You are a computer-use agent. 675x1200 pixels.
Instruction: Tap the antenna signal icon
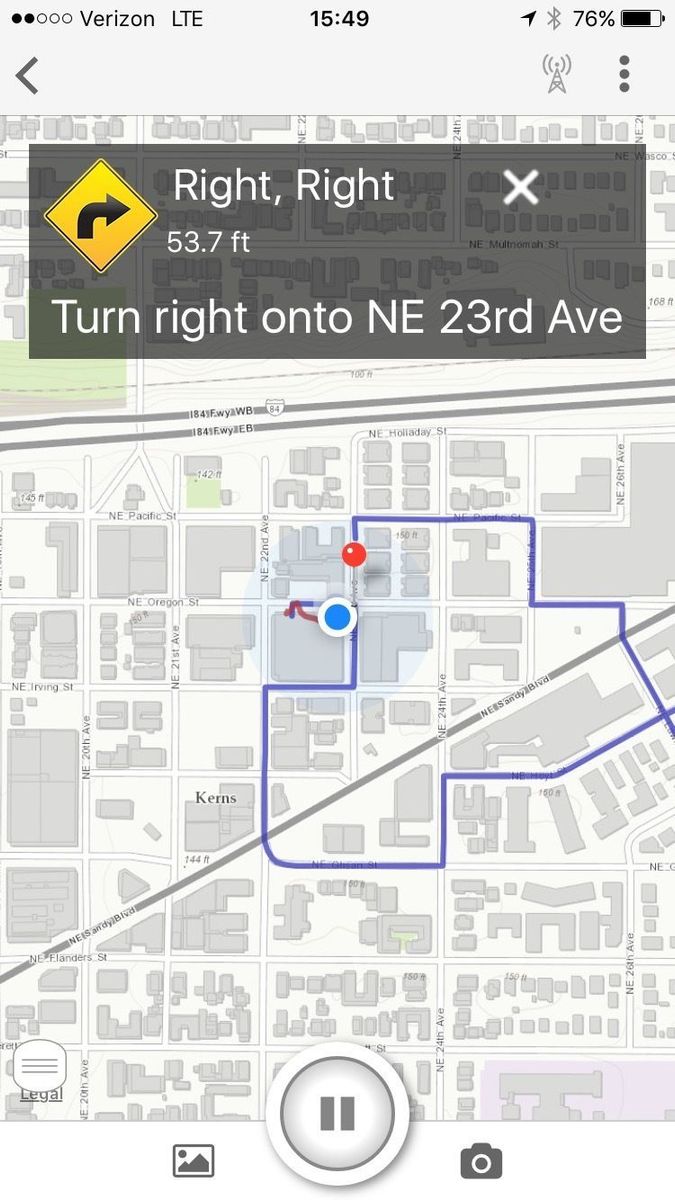pyautogui.click(x=557, y=75)
